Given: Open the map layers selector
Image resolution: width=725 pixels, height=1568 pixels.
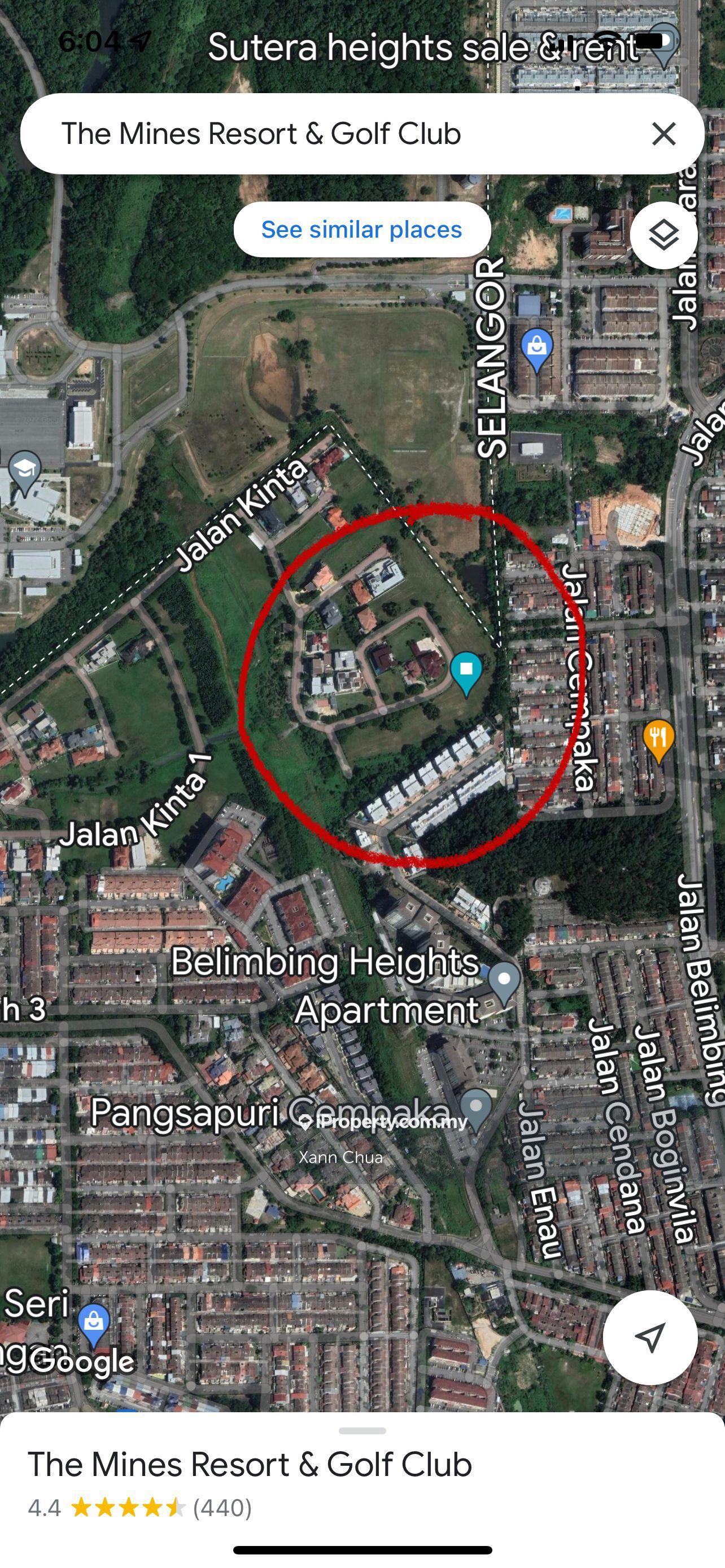Looking at the screenshot, I should (x=663, y=235).
